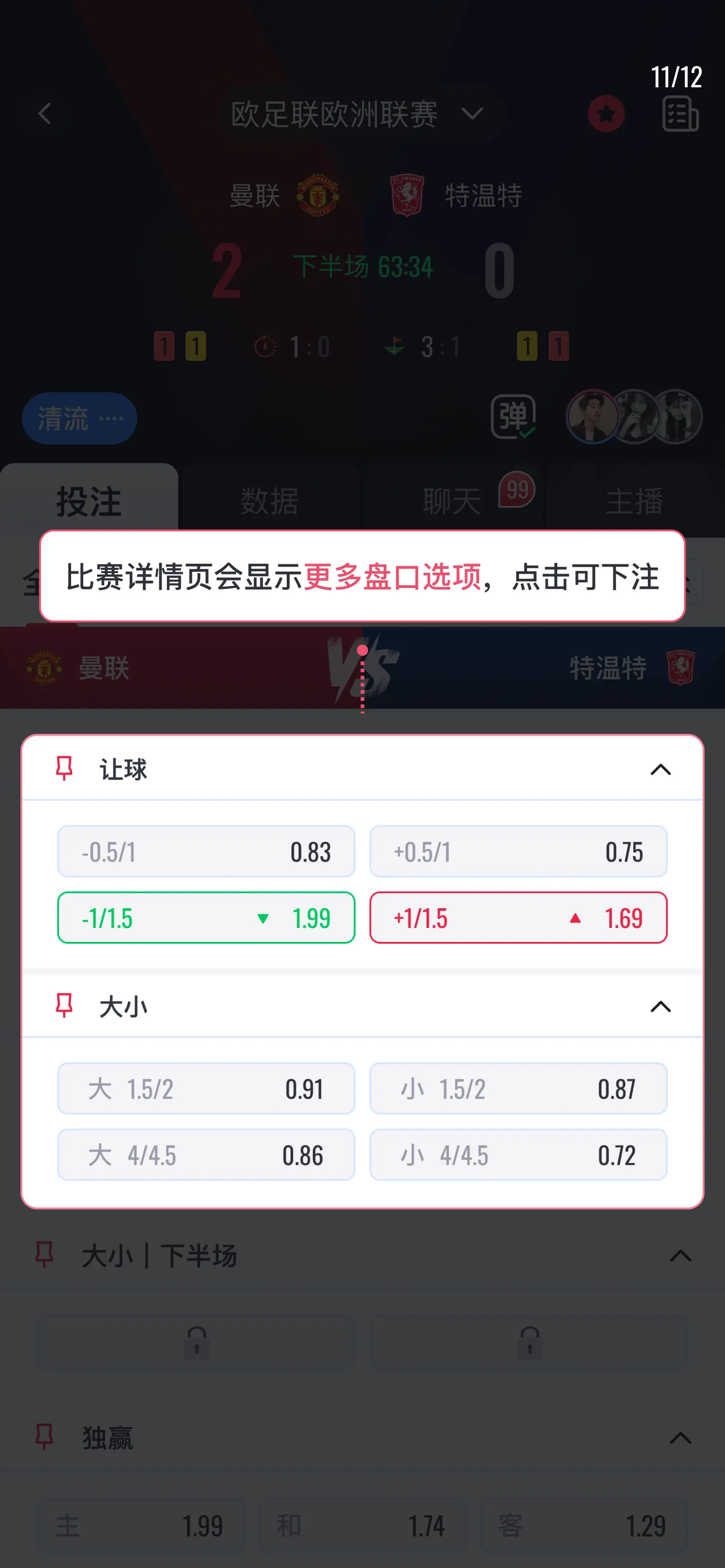Viewport: 725px width, 1568px height.
Task: Bet on +1/1.5 handicap at 1.69
Action: 519,917
